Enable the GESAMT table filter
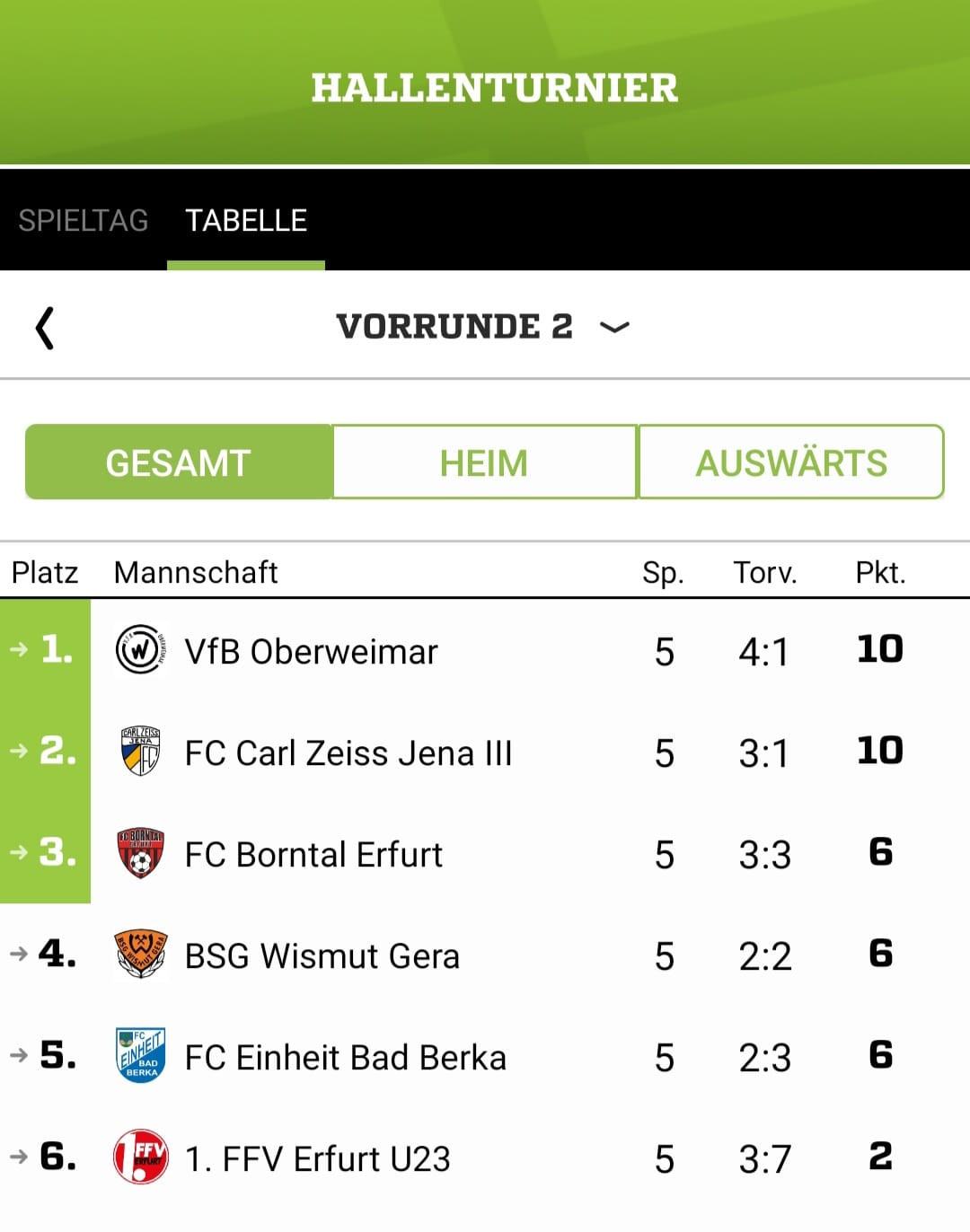This screenshot has width=970, height=1232. 177,462
